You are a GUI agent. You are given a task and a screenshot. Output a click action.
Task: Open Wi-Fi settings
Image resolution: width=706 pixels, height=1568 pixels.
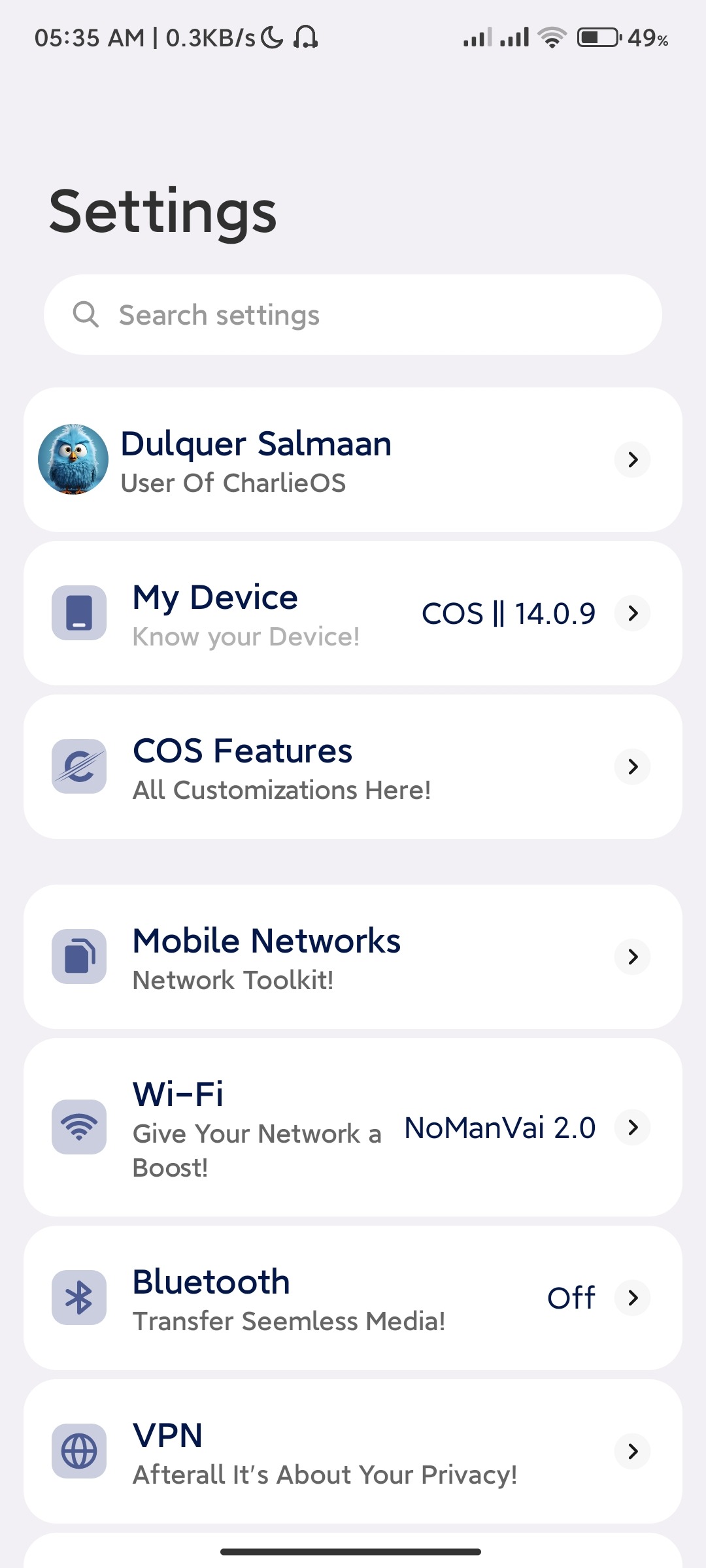click(353, 1128)
